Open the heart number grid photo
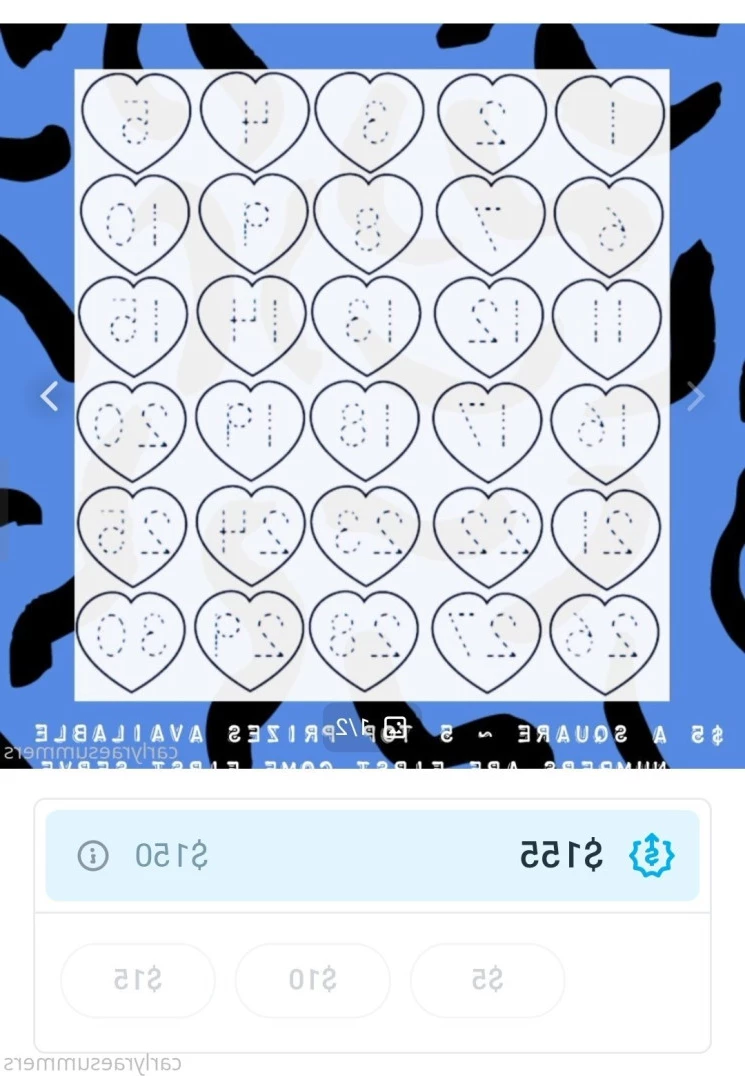 pos(371,385)
